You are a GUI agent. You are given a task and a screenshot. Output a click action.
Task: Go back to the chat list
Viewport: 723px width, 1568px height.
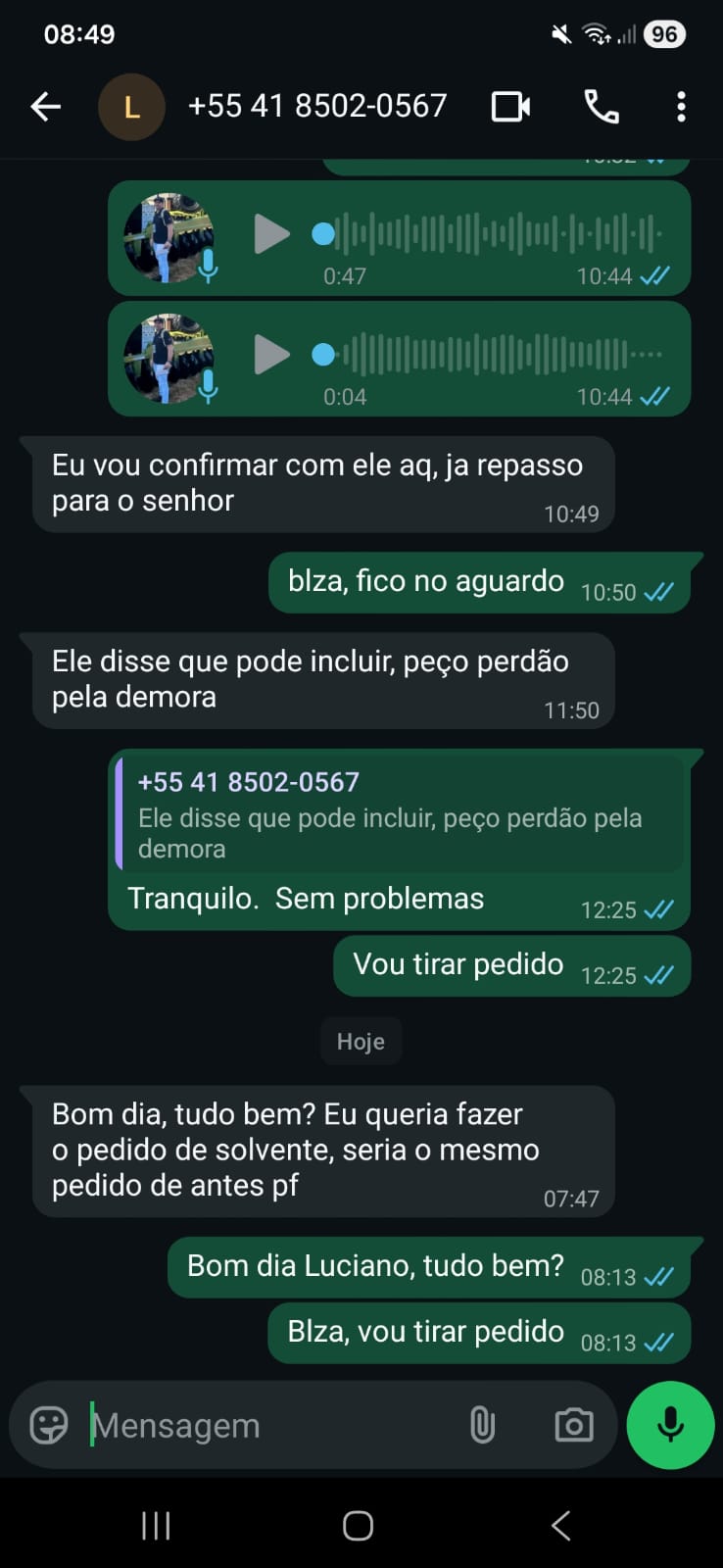(45, 106)
